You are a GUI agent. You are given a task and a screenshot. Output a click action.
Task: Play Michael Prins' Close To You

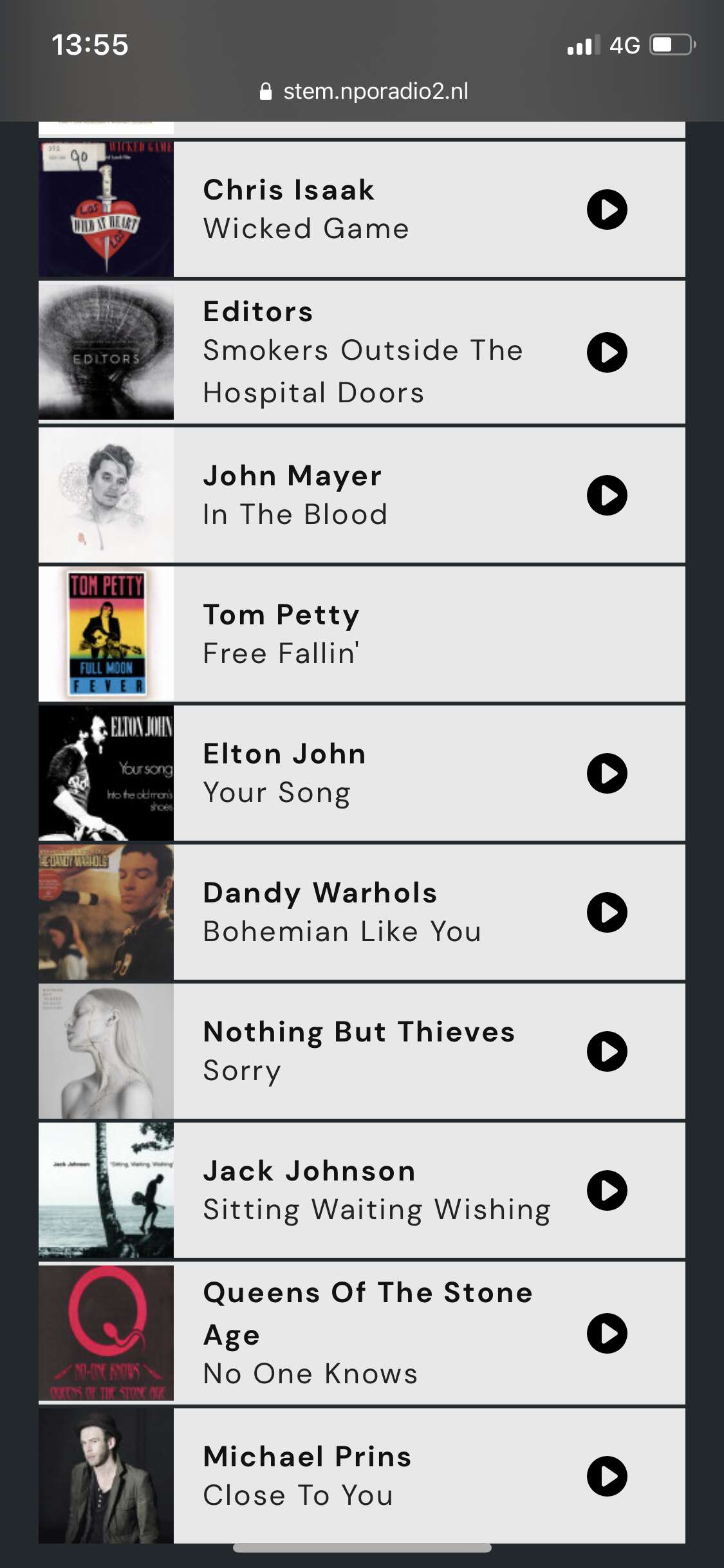[607, 1476]
